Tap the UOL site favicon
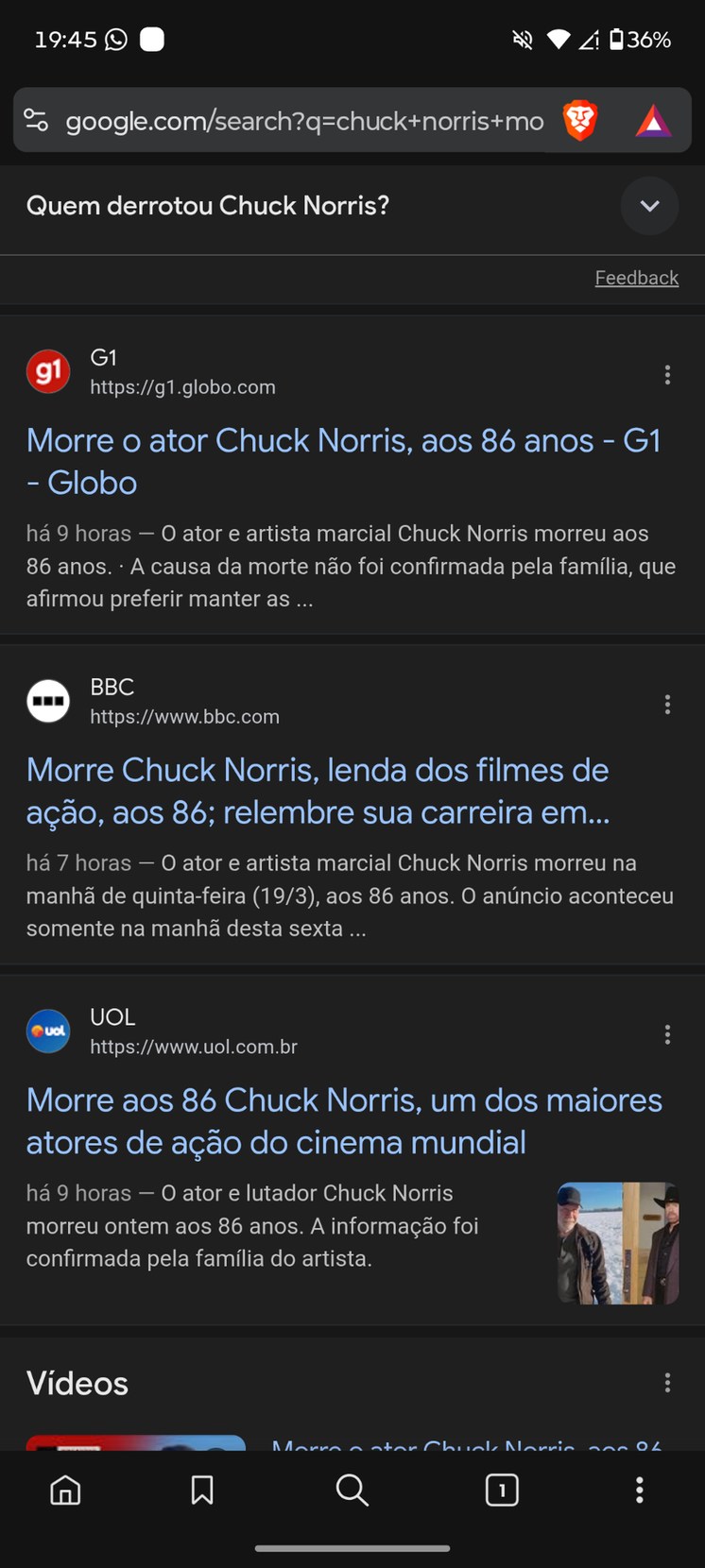705x1568 pixels. [x=48, y=1031]
